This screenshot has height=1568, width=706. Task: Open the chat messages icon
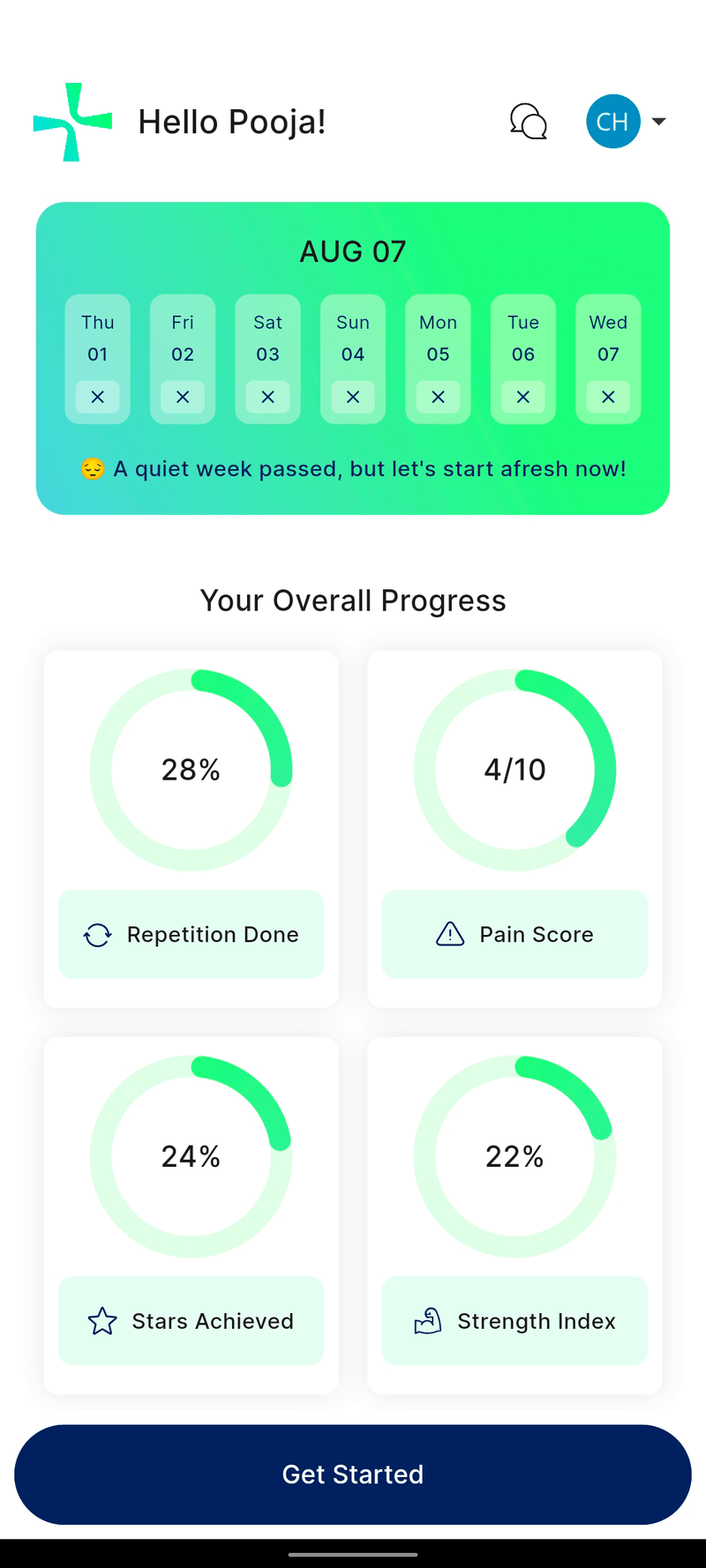pyautogui.click(x=529, y=122)
